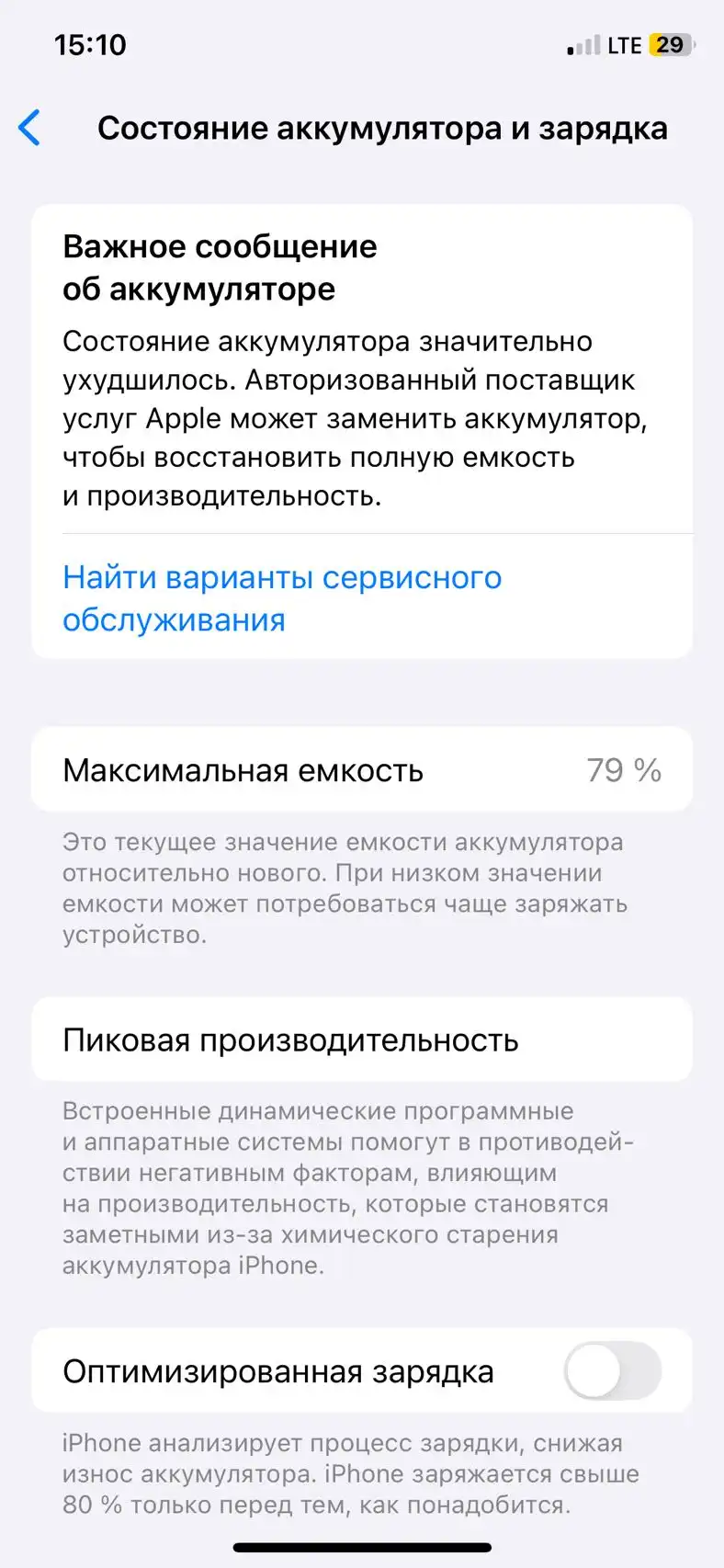Enable the Оптимизированная зарядка switch
Image resolution: width=724 pixels, height=1568 pixels.
click(x=613, y=1370)
